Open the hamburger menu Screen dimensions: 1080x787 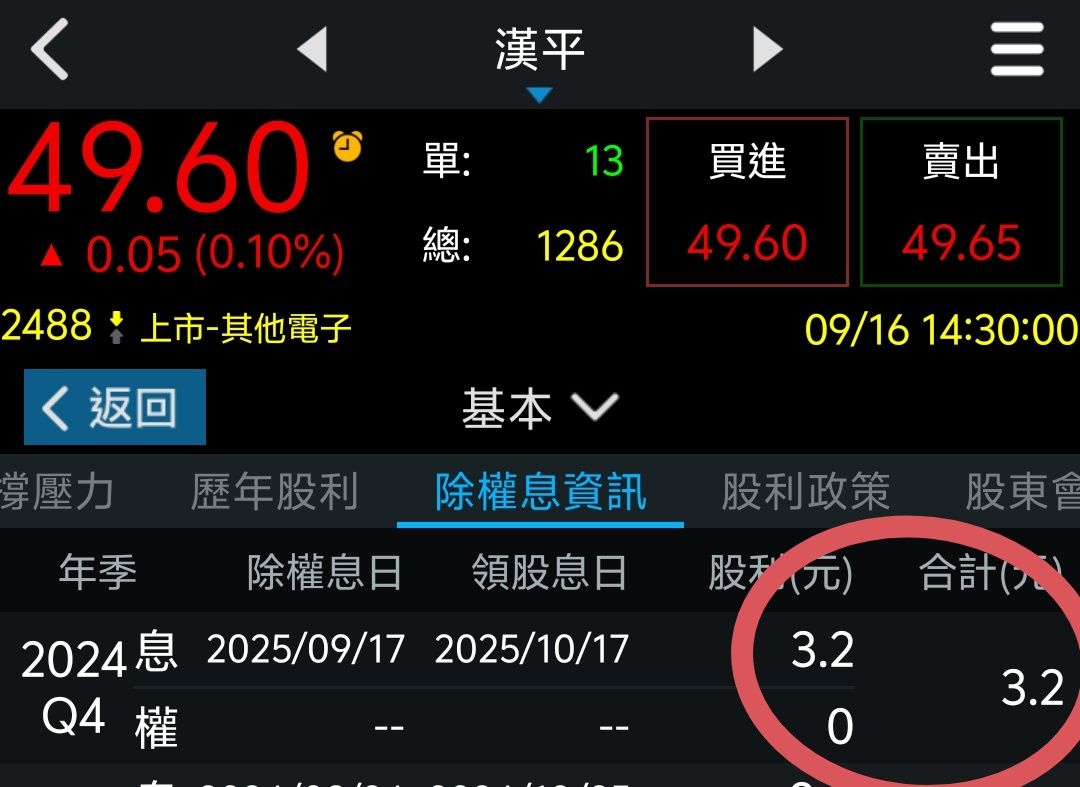coord(1017,50)
